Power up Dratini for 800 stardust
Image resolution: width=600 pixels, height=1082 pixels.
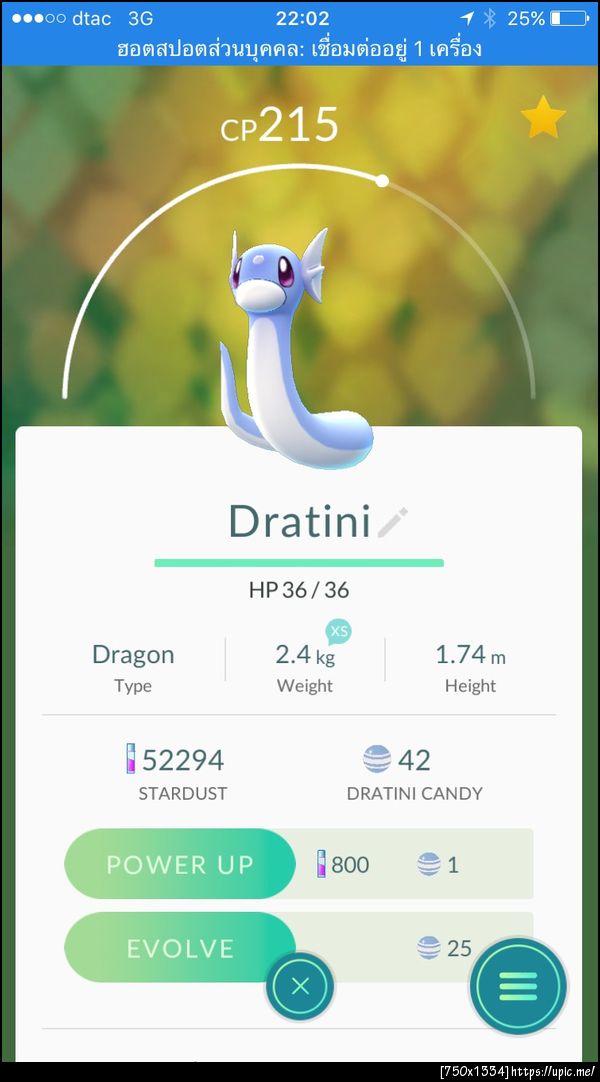(180, 864)
